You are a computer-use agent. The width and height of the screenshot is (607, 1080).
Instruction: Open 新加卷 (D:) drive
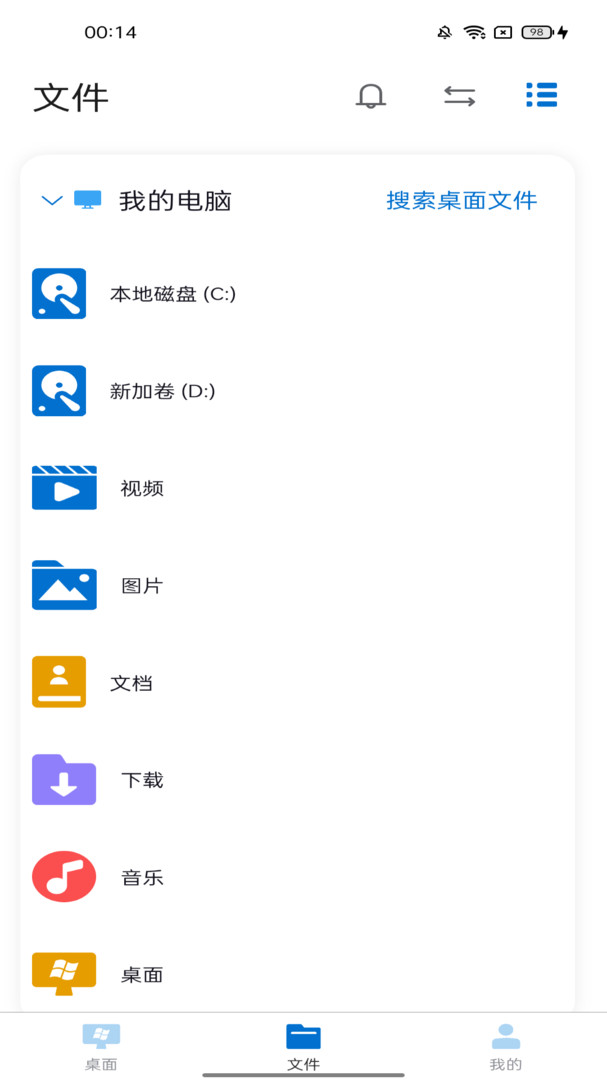(162, 391)
